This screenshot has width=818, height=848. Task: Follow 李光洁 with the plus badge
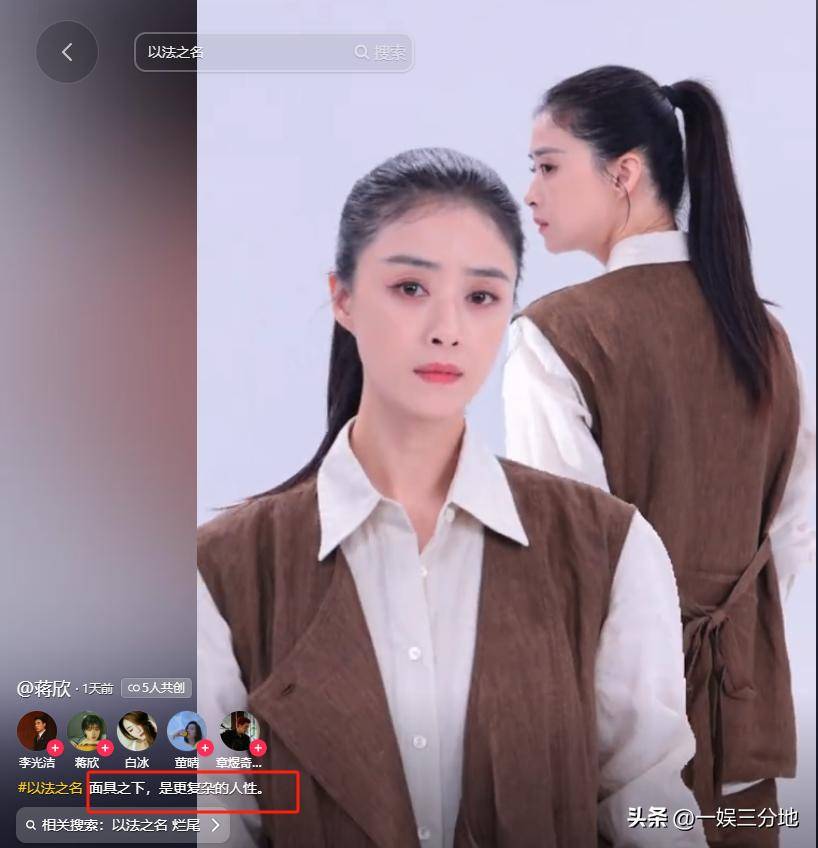coord(55,747)
